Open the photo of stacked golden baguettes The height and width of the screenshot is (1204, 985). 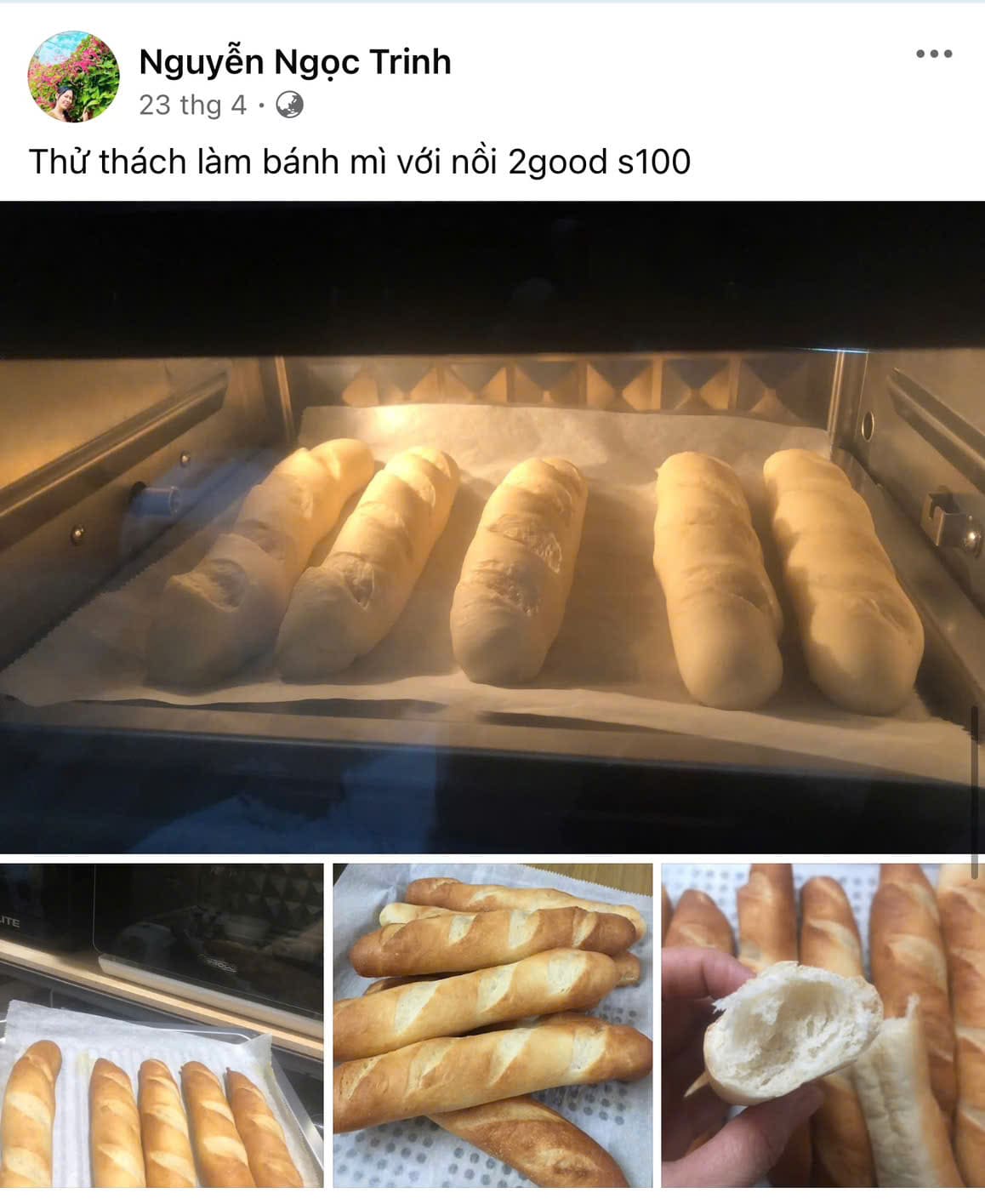click(x=492, y=1025)
